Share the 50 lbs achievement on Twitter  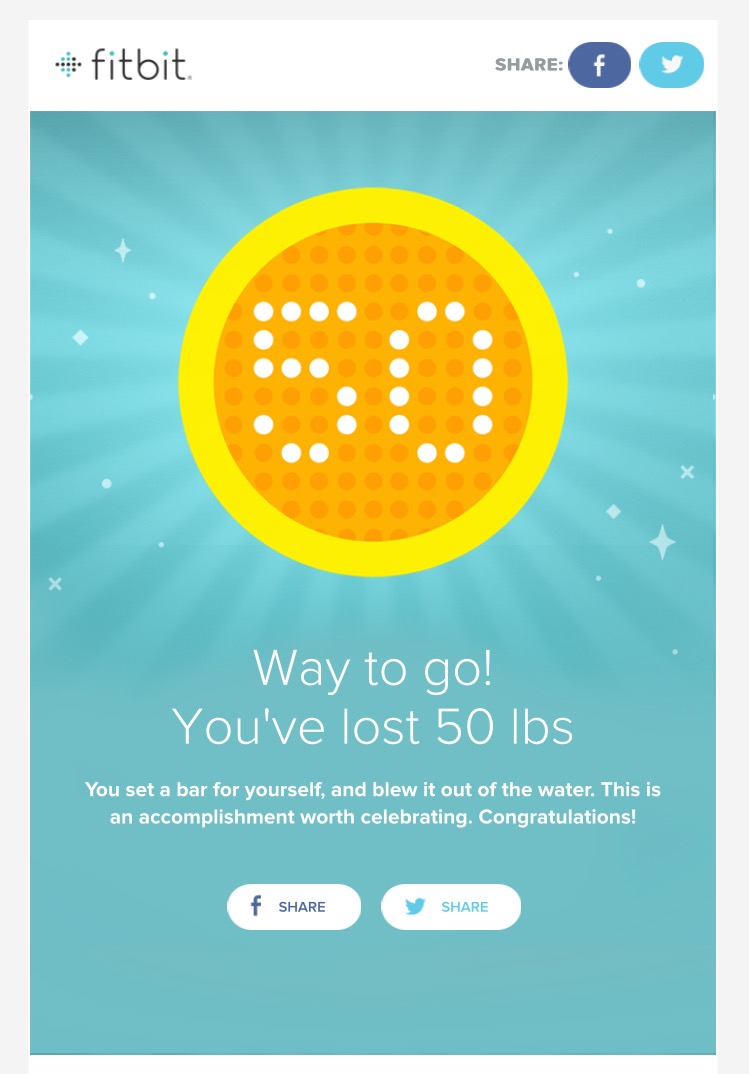pos(450,907)
